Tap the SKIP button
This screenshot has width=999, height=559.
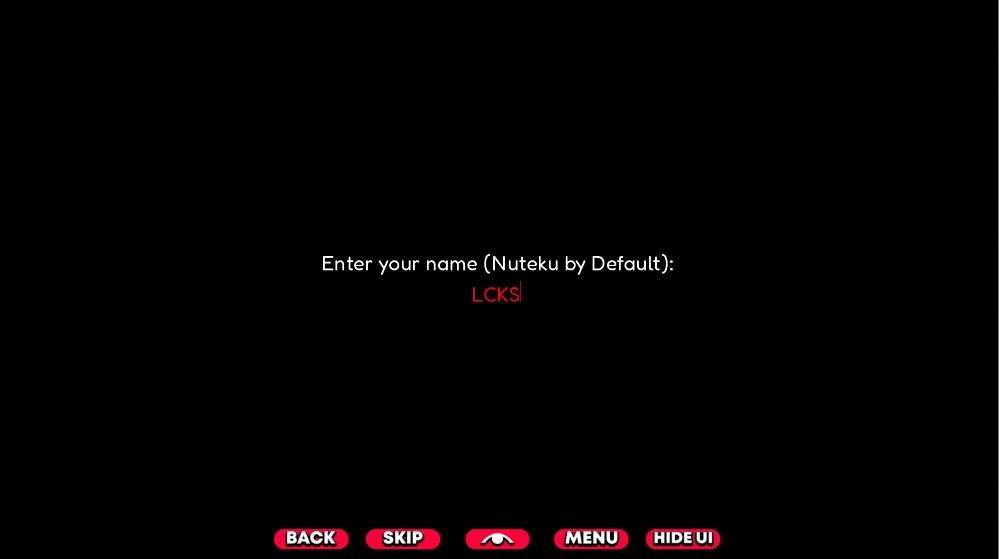click(x=402, y=539)
